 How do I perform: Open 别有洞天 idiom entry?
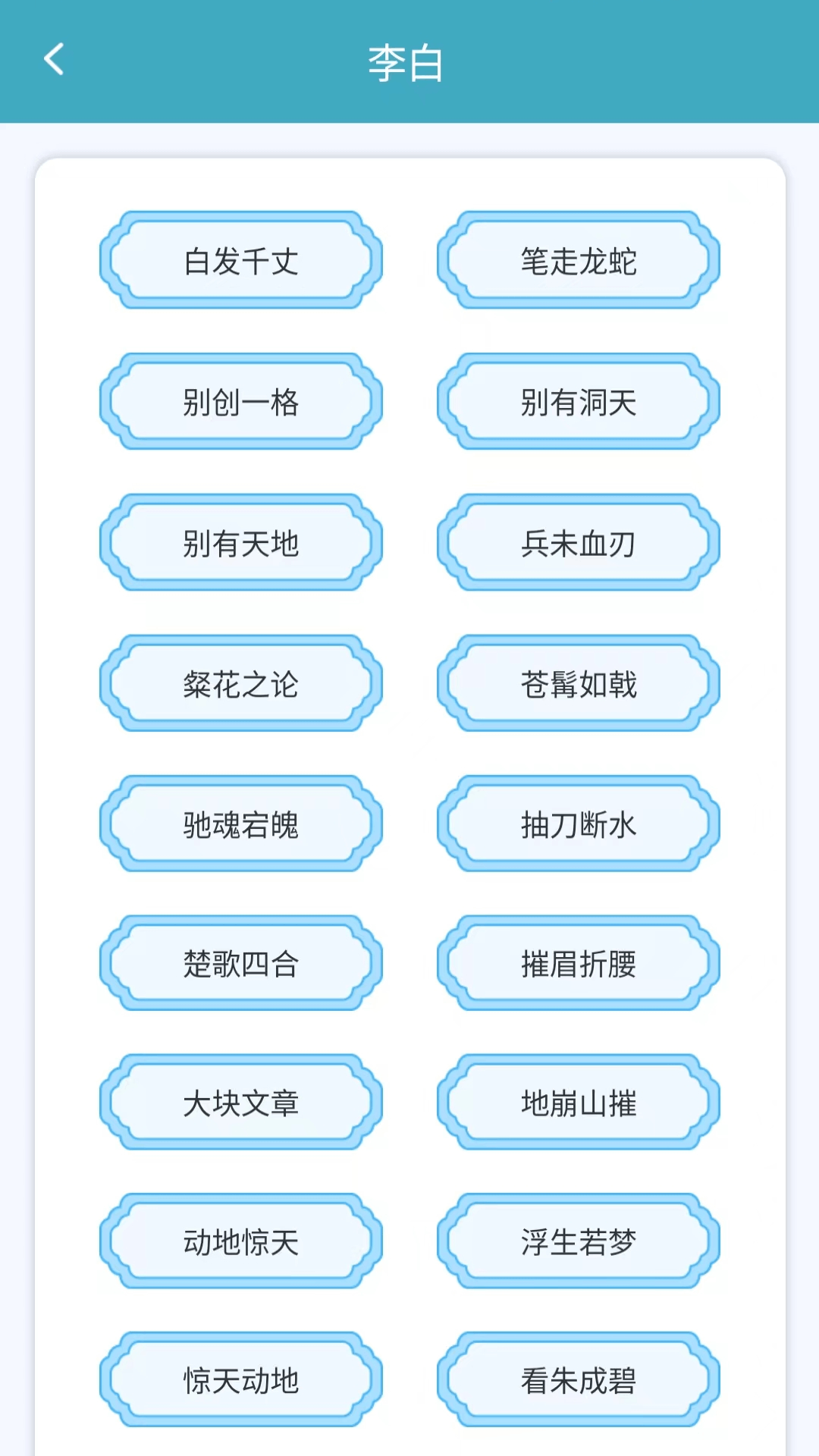click(578, 402)
